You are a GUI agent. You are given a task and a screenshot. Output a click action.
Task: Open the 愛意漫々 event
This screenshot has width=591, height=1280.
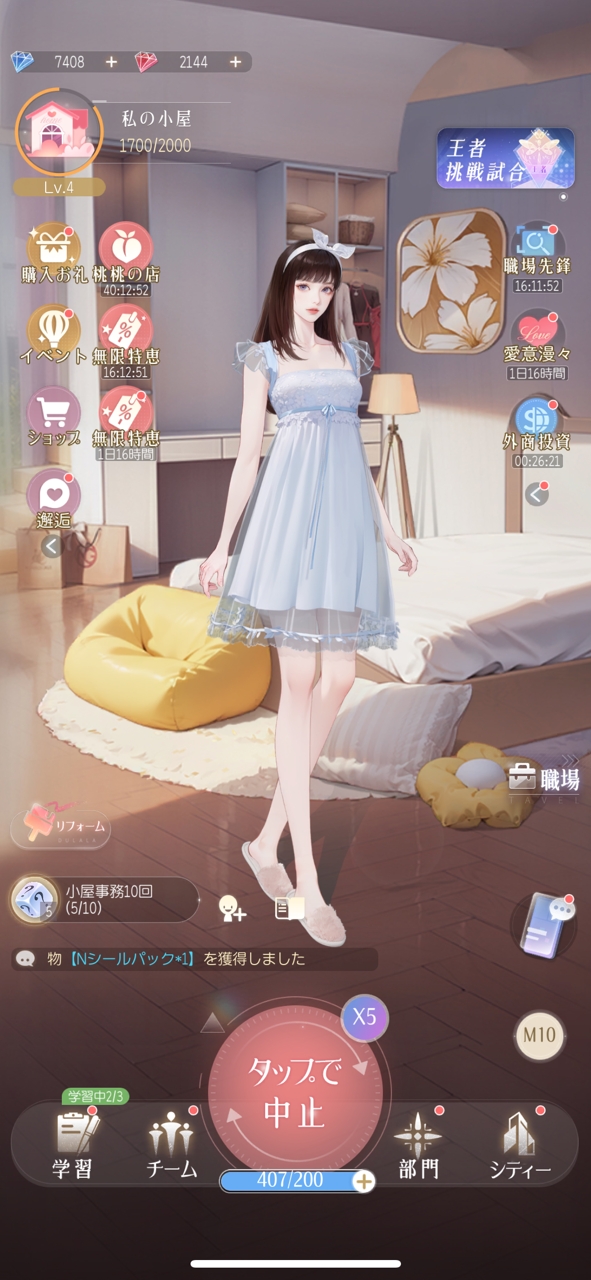pyautogui.click(x=537, y=344)
